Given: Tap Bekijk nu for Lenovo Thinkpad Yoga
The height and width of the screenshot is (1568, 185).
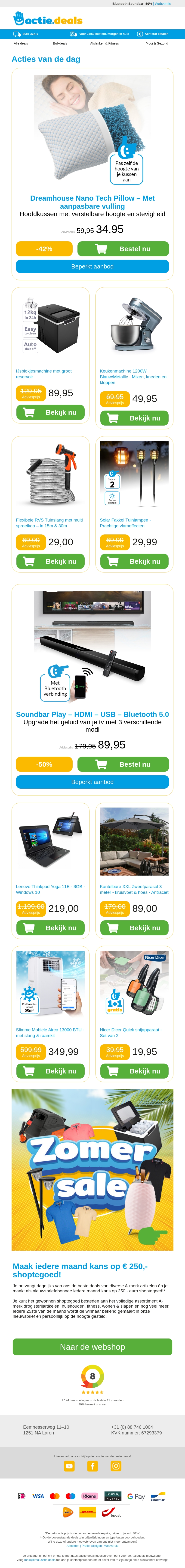Looking at the screenshot, I should click(x=50, y=928).
